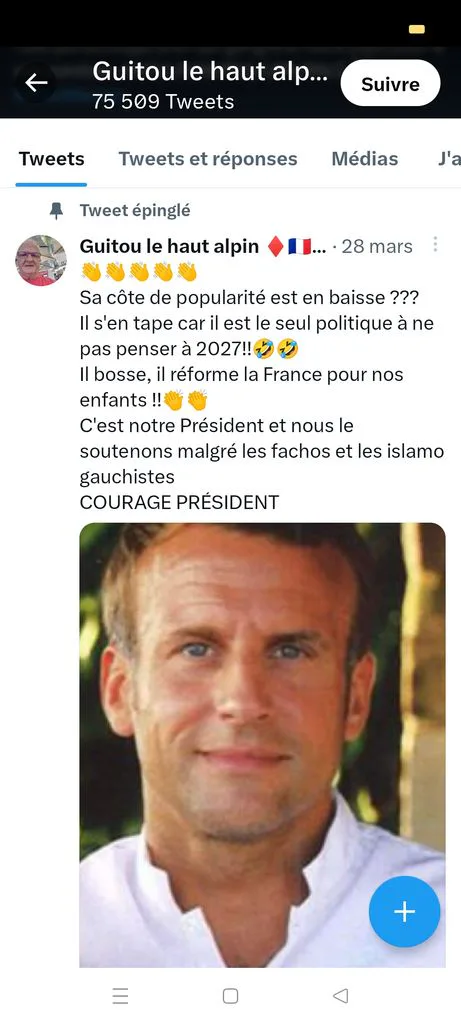The image size is (461, 1024).
Task: Open the Médias tab
Action: pos(365,159)
